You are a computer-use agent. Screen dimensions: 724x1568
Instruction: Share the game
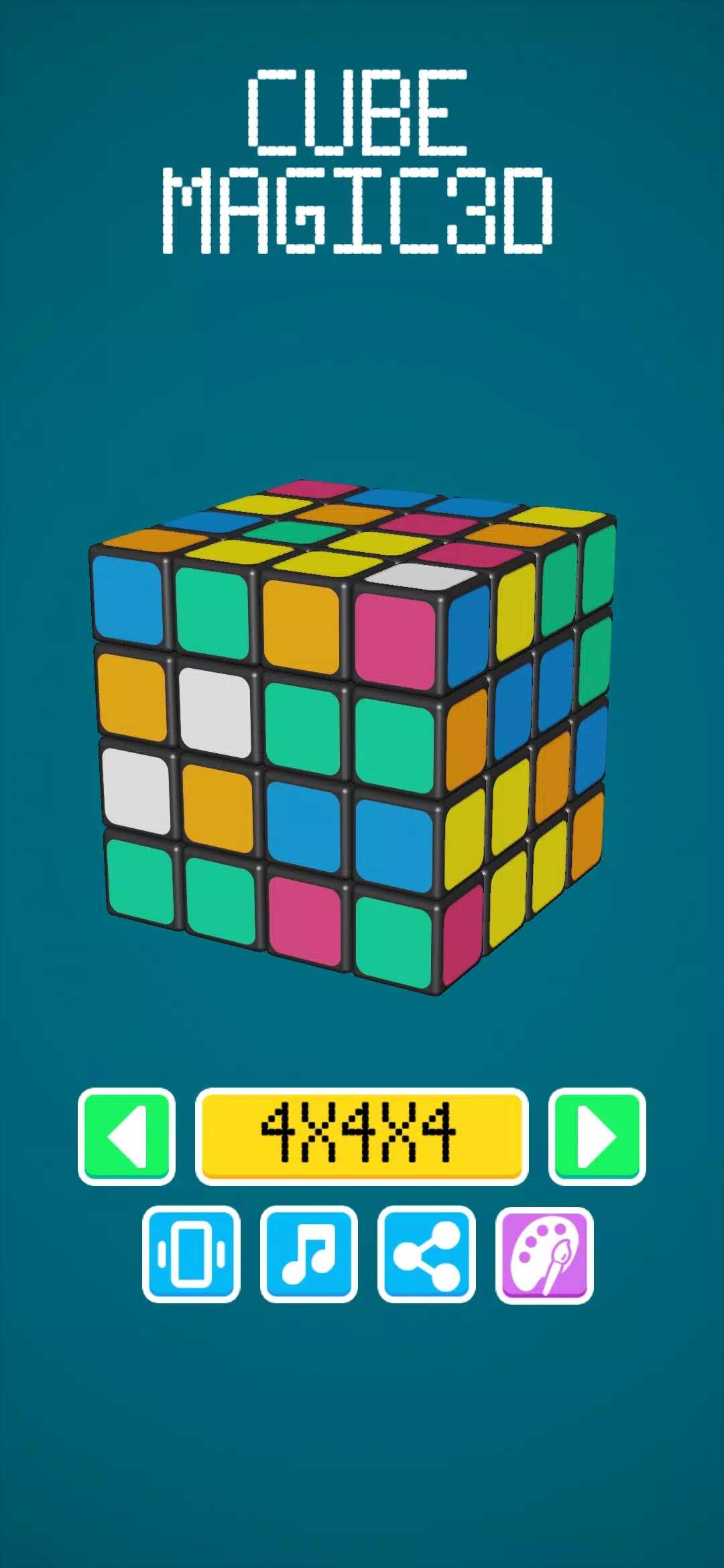click(x=426, y=1254)
